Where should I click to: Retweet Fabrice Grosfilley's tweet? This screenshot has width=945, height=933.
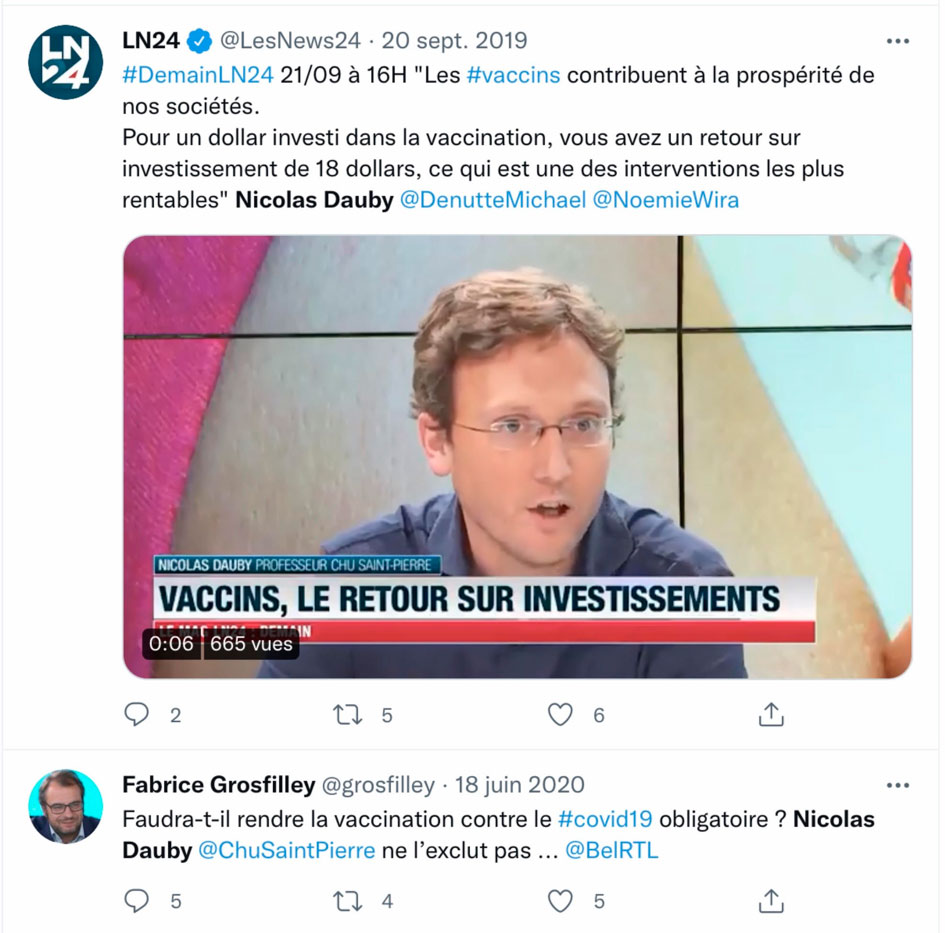tap(347, 901)
